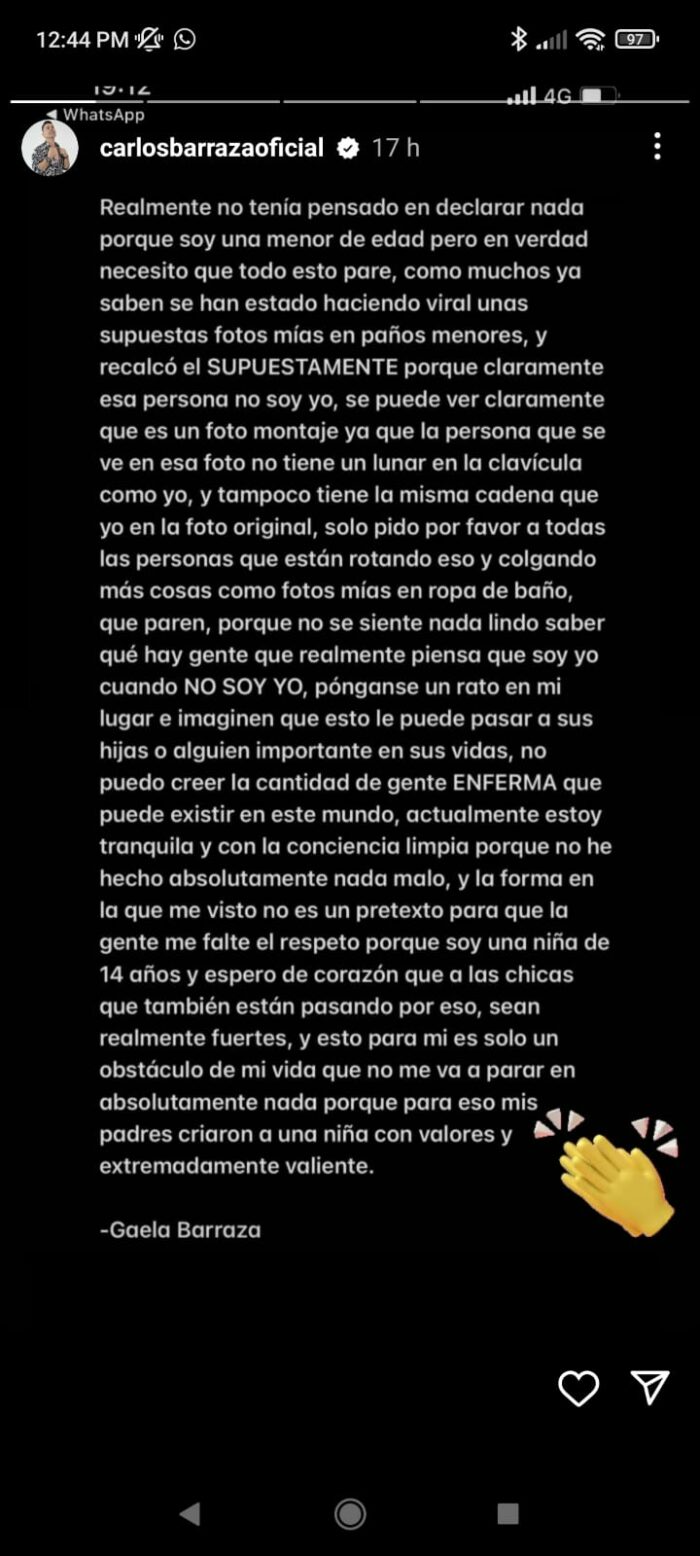700x1556 pixels.
Task: Return to WhatsApp via the back label
Action: click(x=95, y=115)
